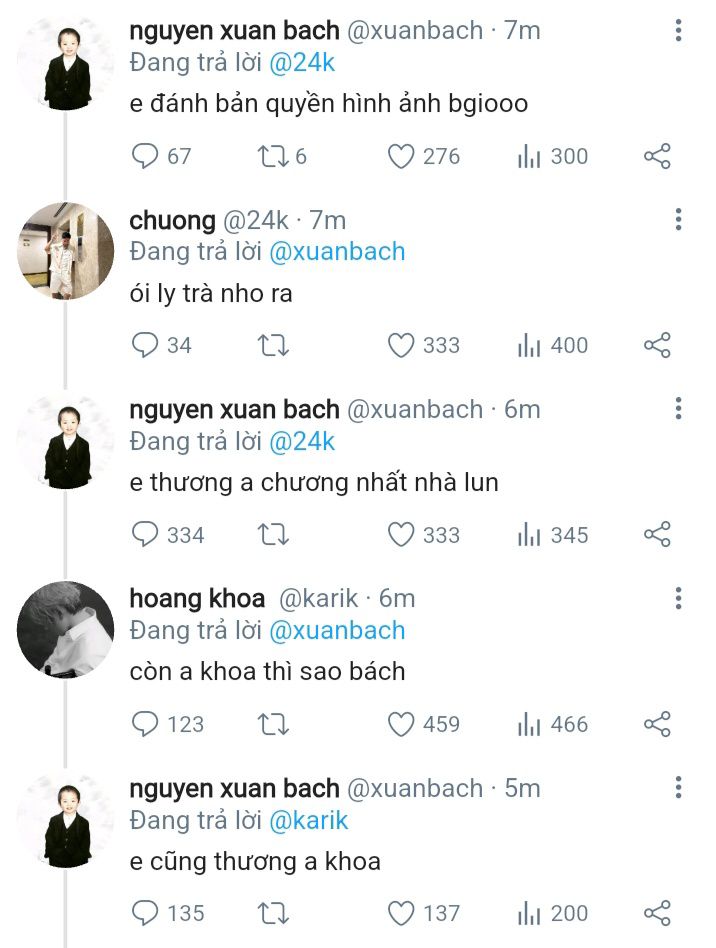Retweet 'e thương a chương nhất nhà lun'
The width and height of the screenshot is (716, 948).
273,535
